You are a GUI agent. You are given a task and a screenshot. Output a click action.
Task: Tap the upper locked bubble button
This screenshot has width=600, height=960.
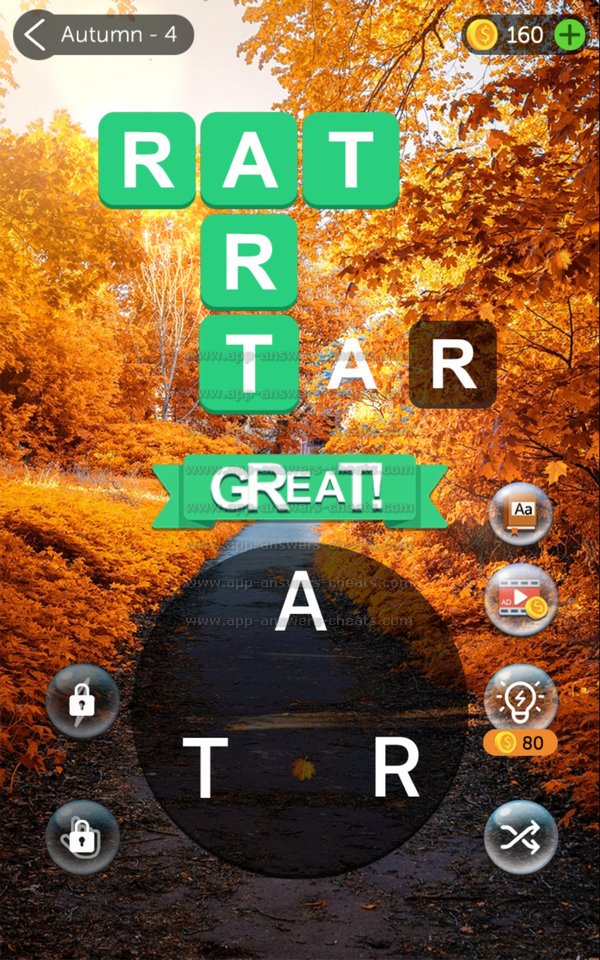[x=82, y=701]
